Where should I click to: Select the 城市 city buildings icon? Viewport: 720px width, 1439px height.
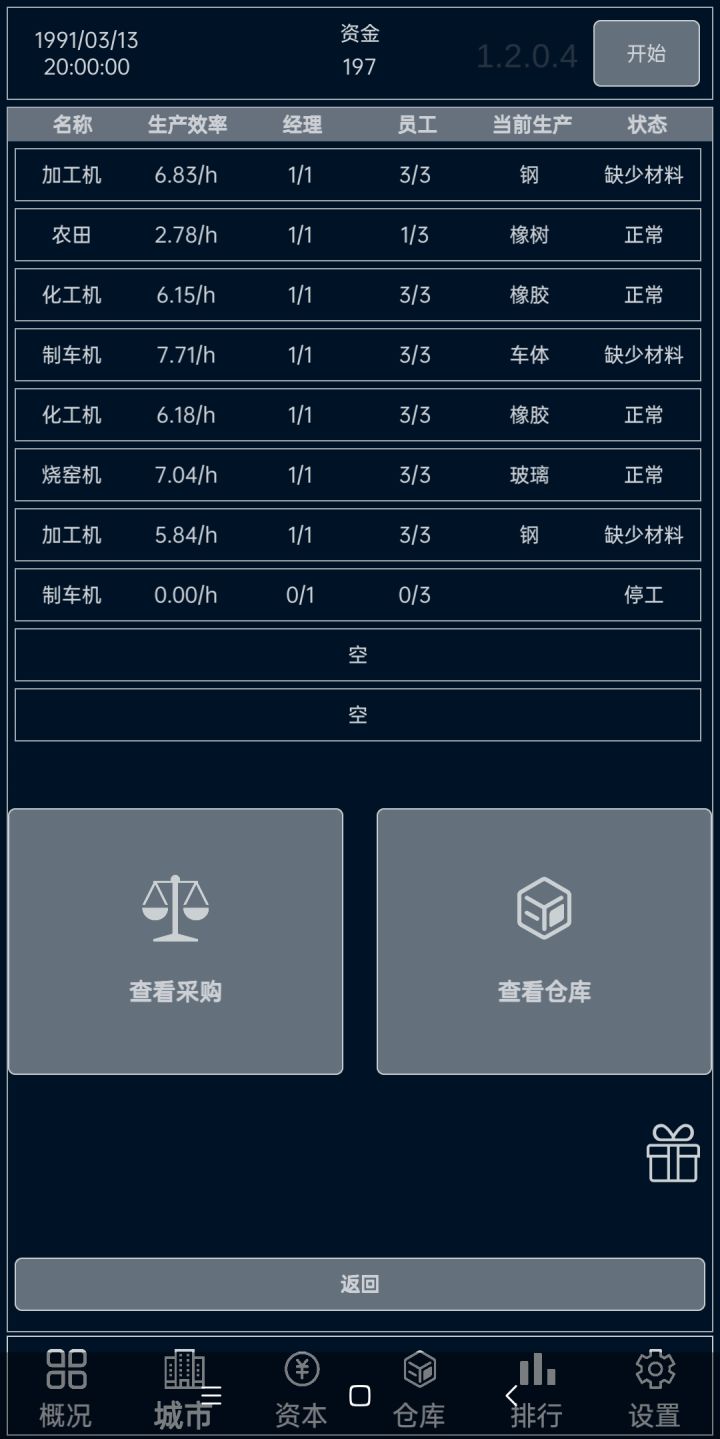[184, 1367]
